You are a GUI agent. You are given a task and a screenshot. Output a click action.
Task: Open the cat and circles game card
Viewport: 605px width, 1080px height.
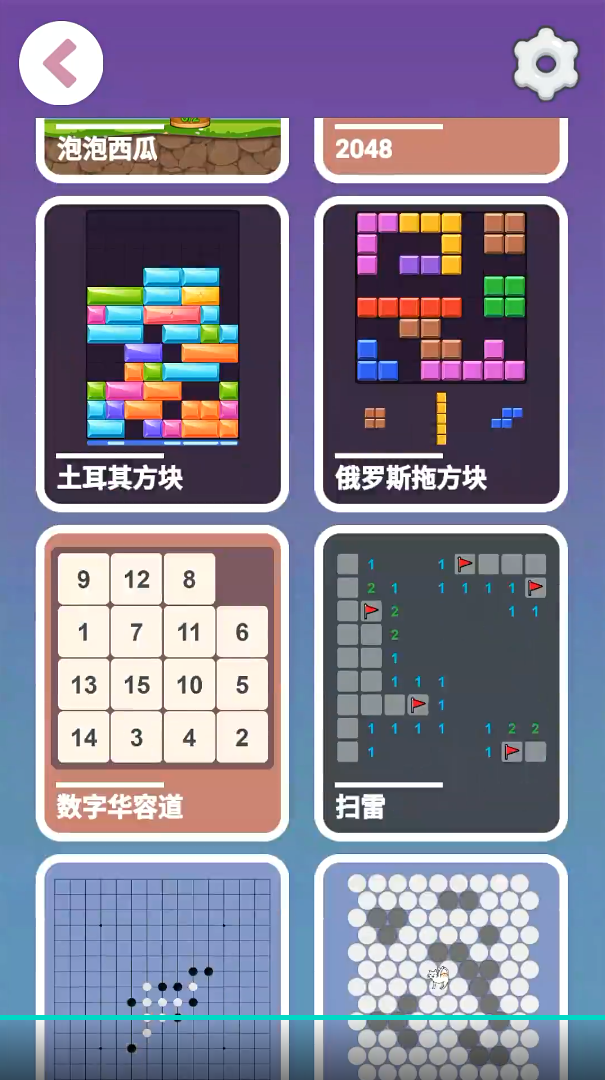[x=441, y=967]
